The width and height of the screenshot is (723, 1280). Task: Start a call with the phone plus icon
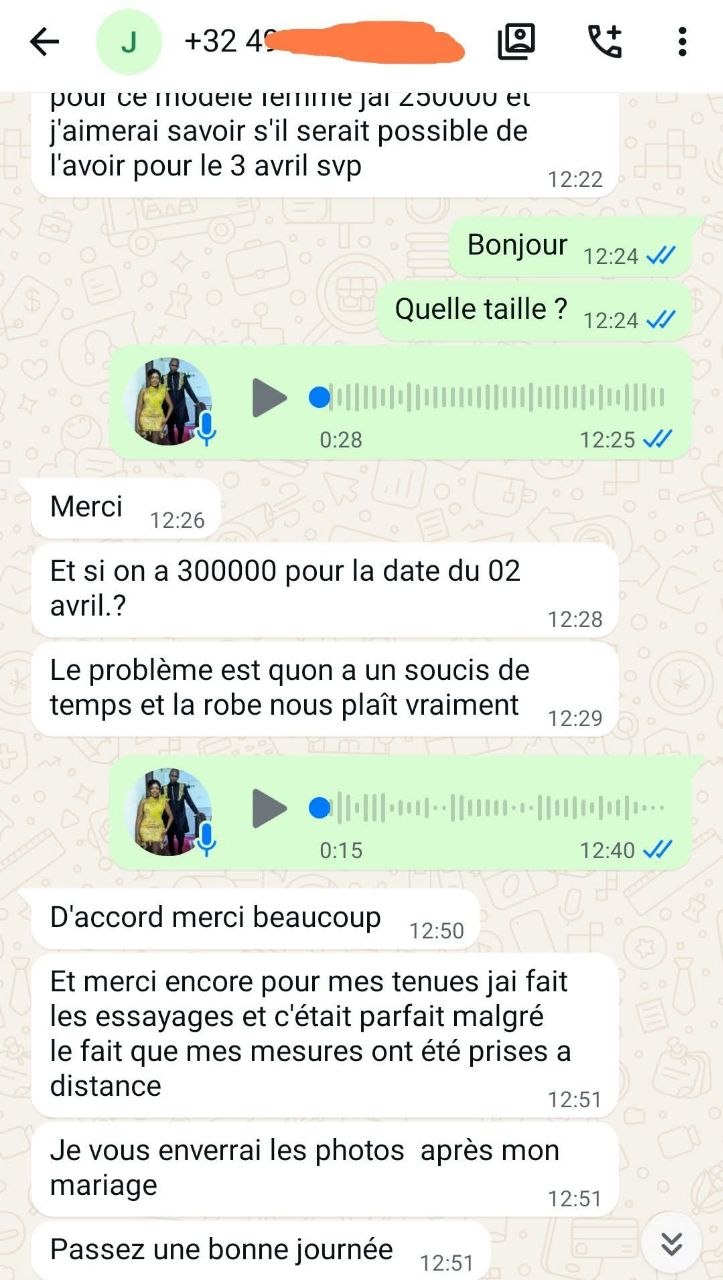(x=604, y=42)
